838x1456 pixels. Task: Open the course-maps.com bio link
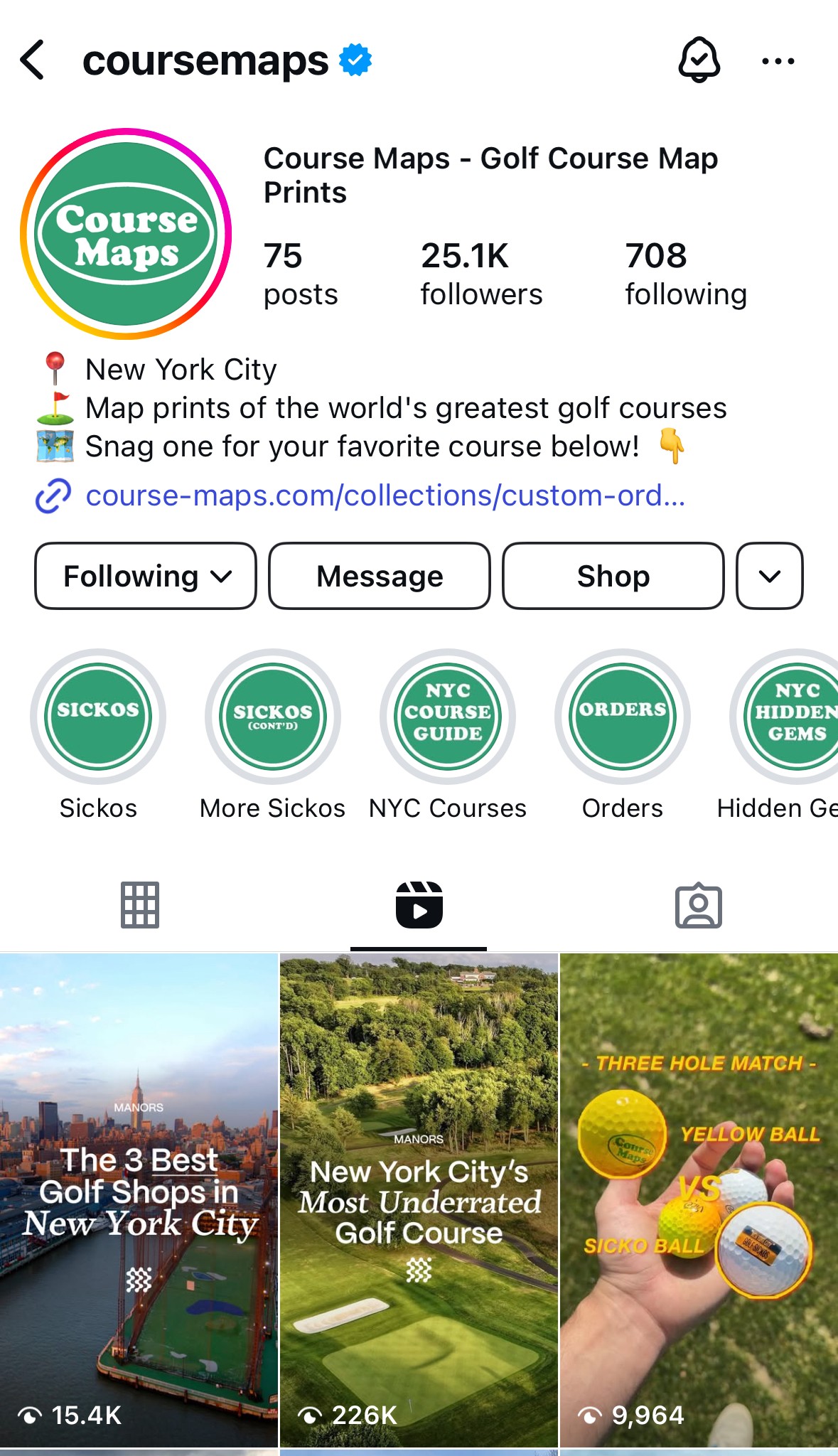[x=385, y=496]
